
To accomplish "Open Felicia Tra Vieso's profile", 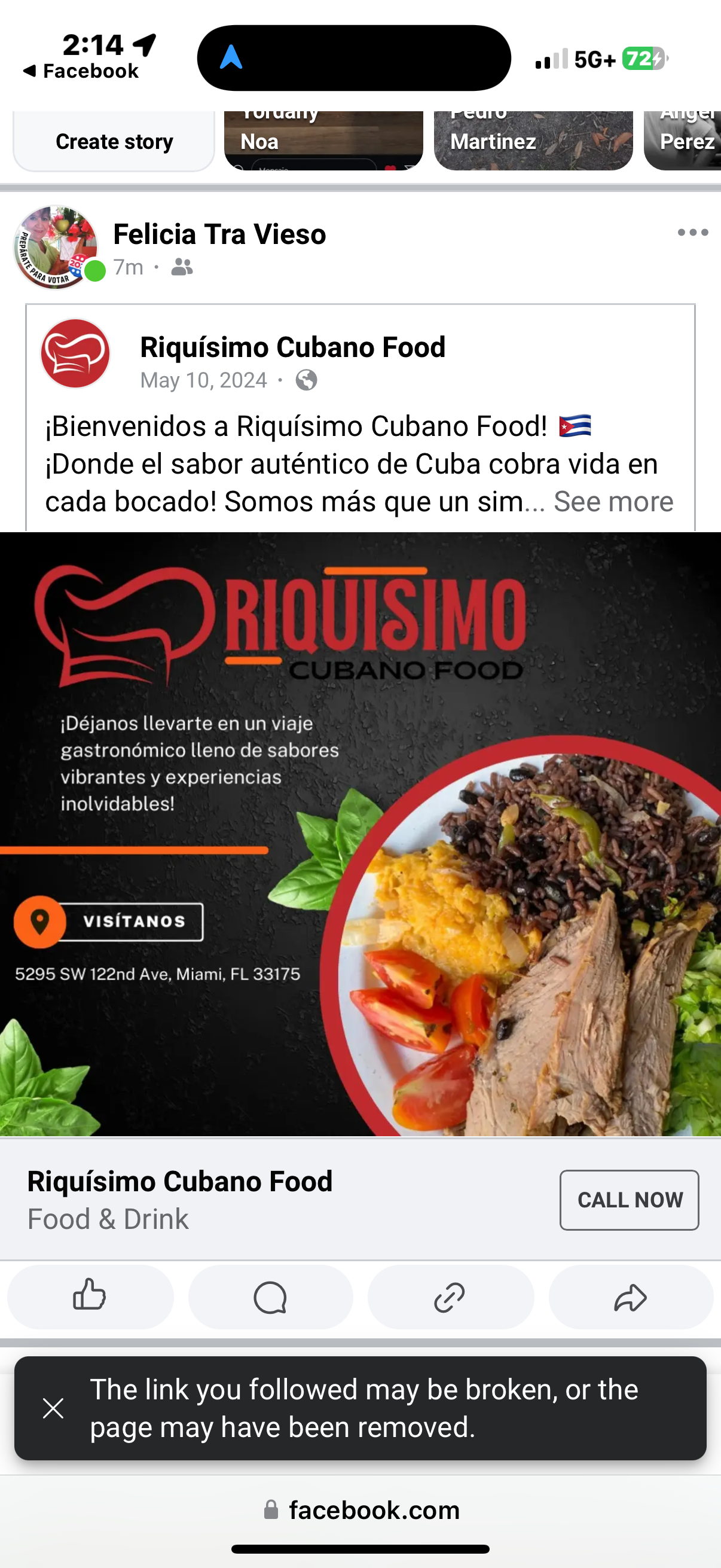I will click(x=220, y=233).
